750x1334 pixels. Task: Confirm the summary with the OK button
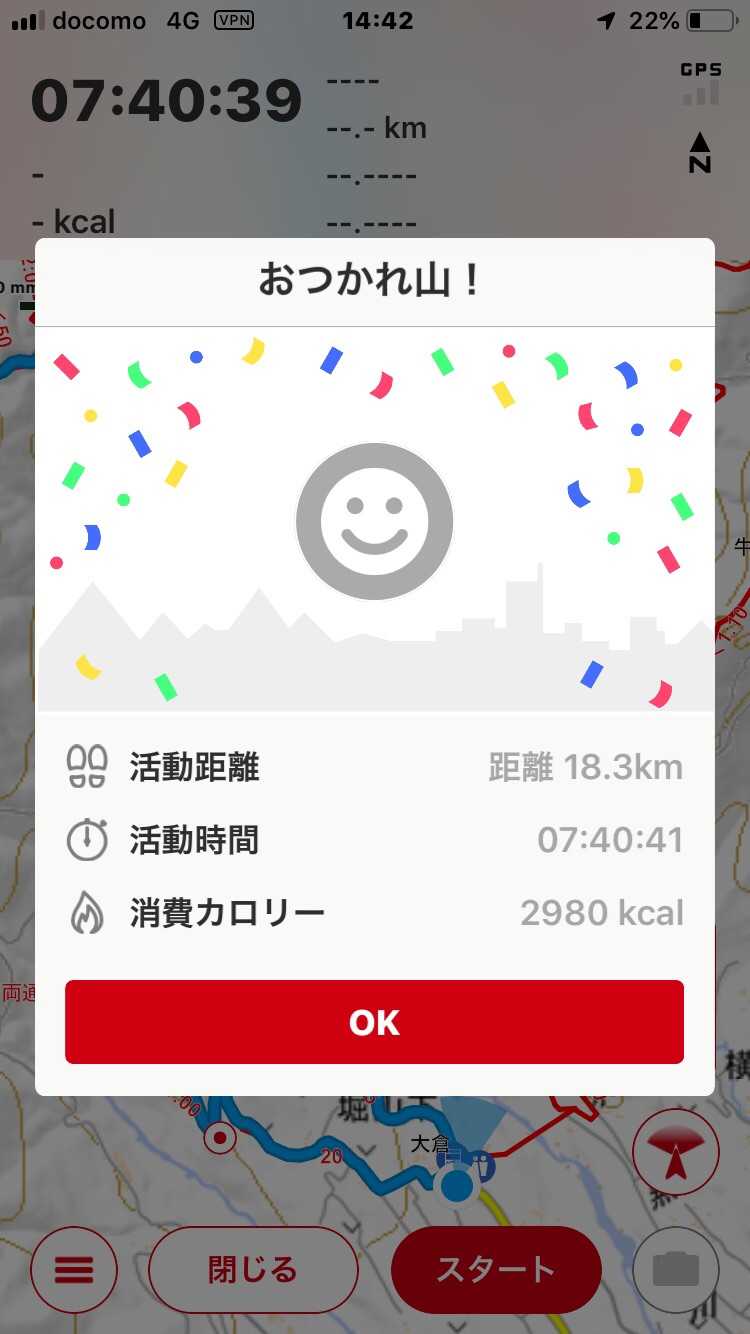pos(374,1021)
